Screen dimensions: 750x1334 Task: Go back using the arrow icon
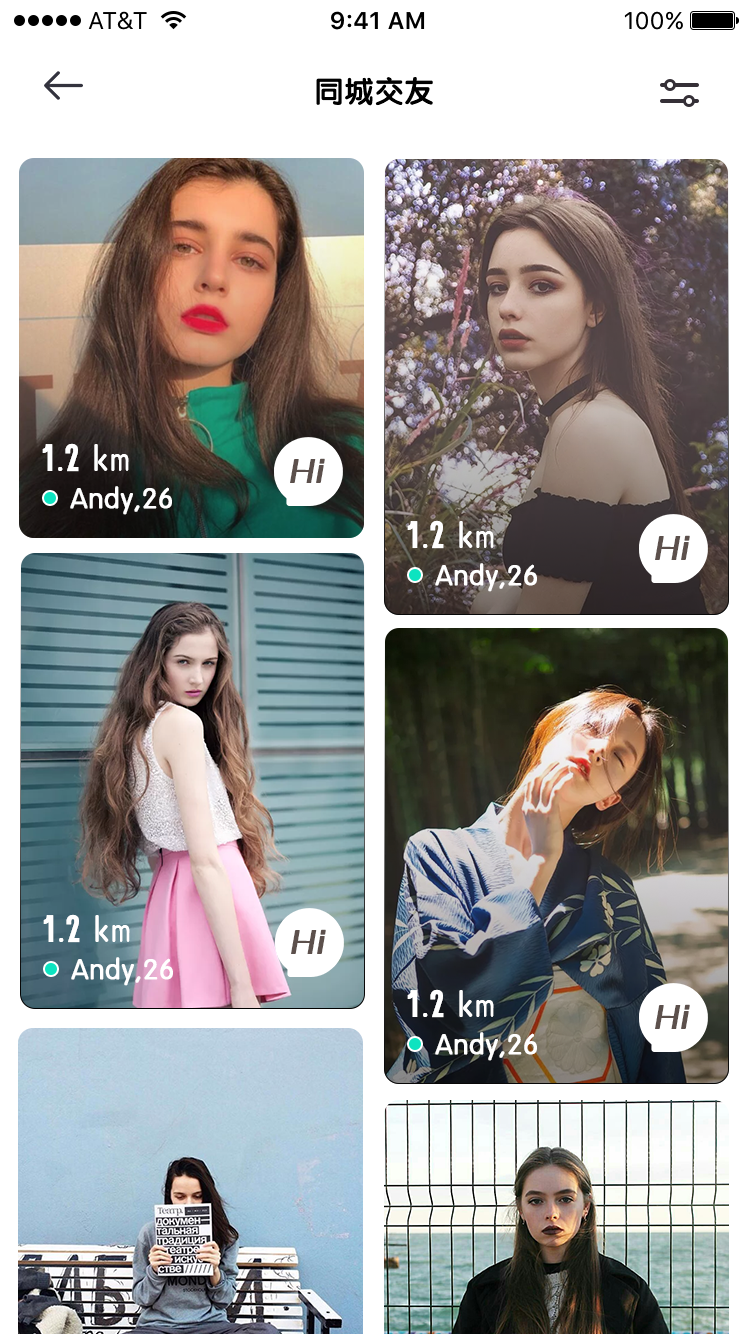coord(63,87)
